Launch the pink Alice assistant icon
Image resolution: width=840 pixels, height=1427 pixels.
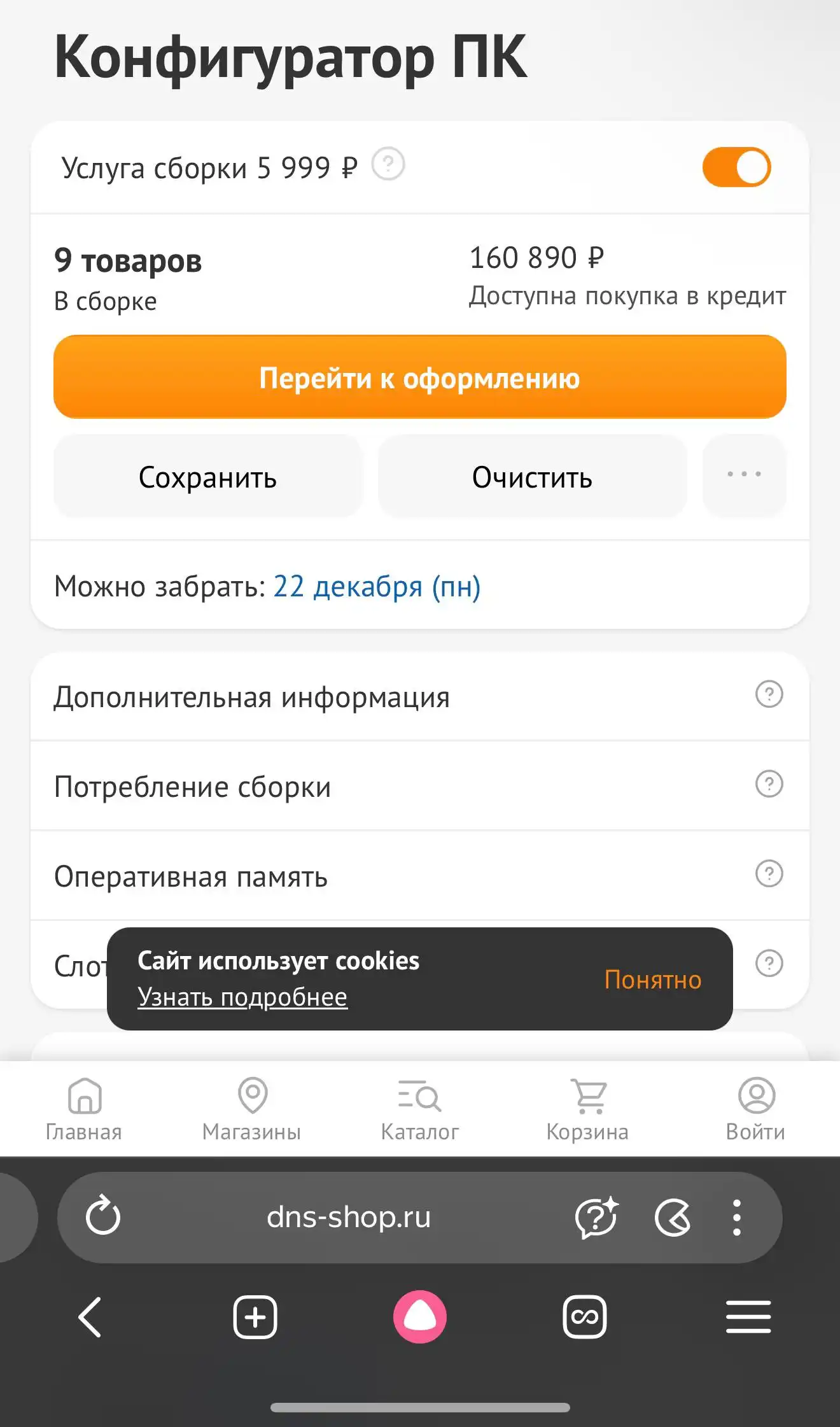tap(420, 1316)
